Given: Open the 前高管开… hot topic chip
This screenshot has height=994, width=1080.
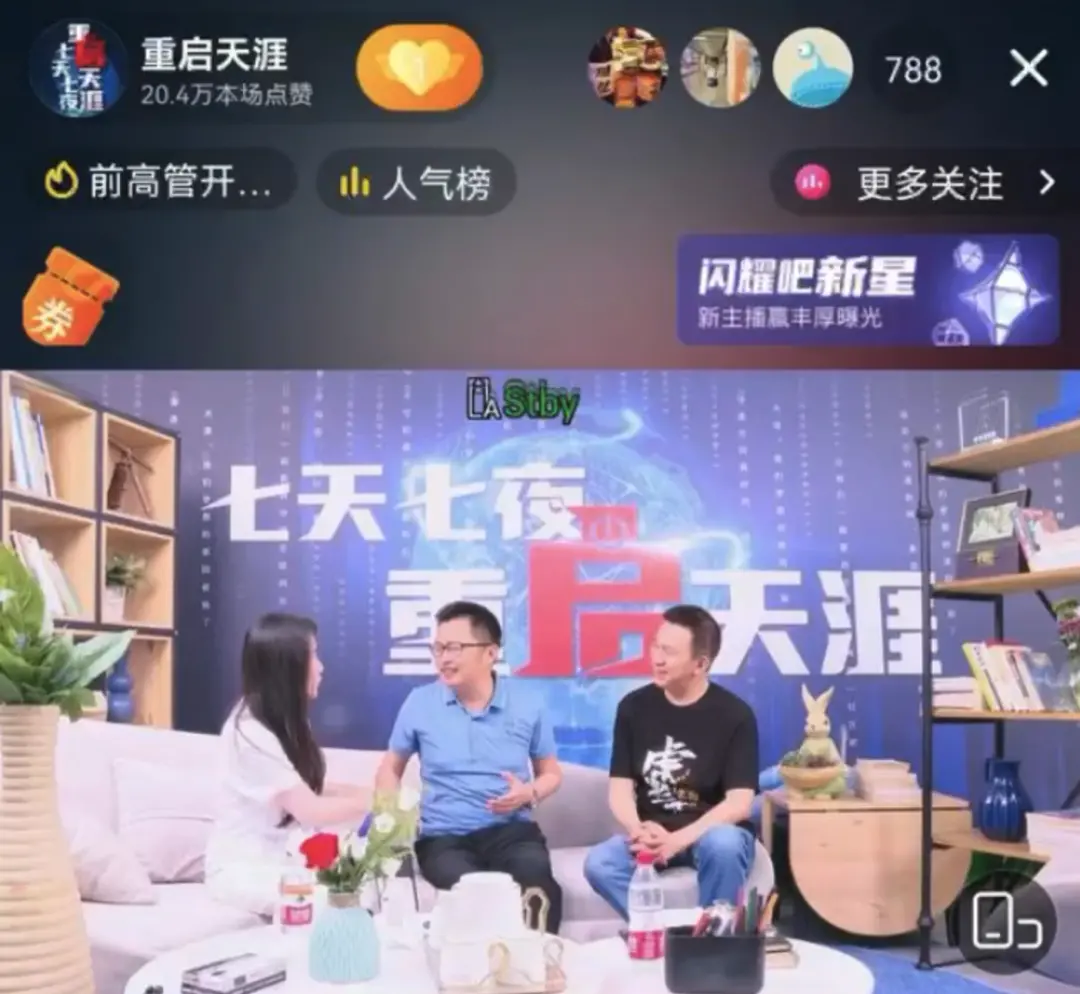Looking at the screenshot, I should point(160,182).
